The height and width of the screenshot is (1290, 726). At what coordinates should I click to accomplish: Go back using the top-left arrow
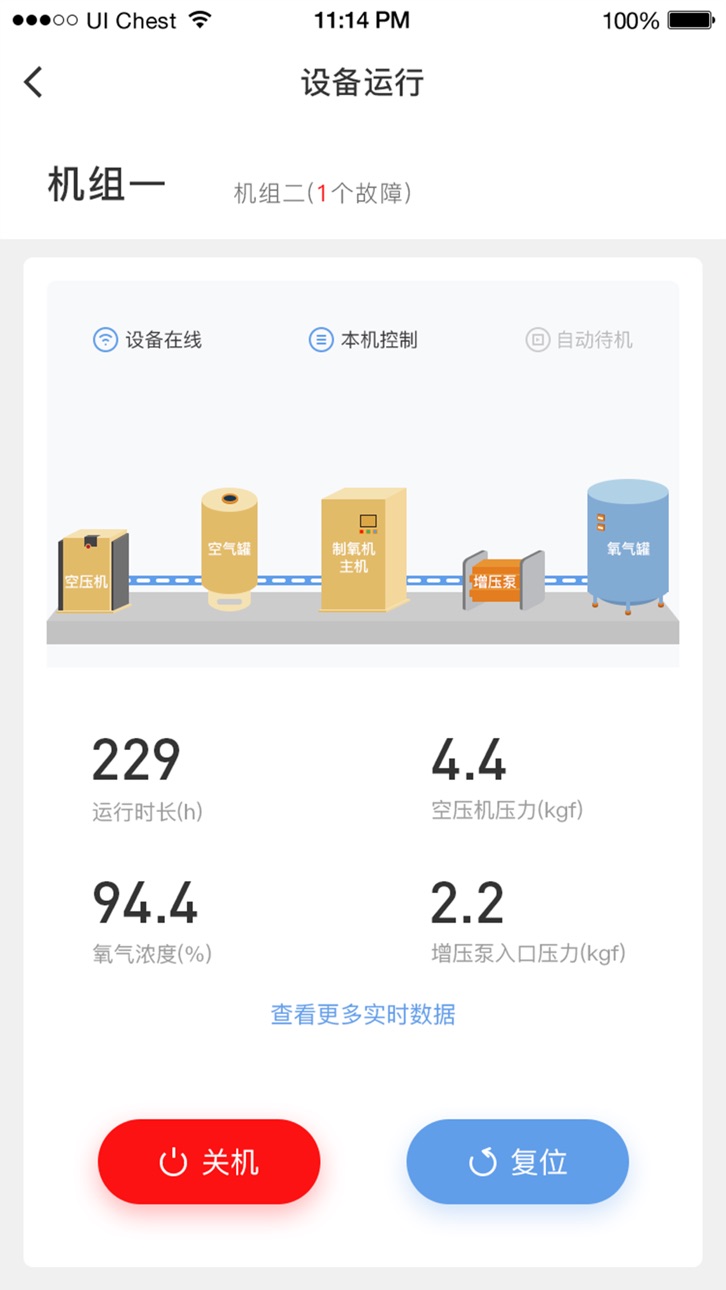point(33,82)
